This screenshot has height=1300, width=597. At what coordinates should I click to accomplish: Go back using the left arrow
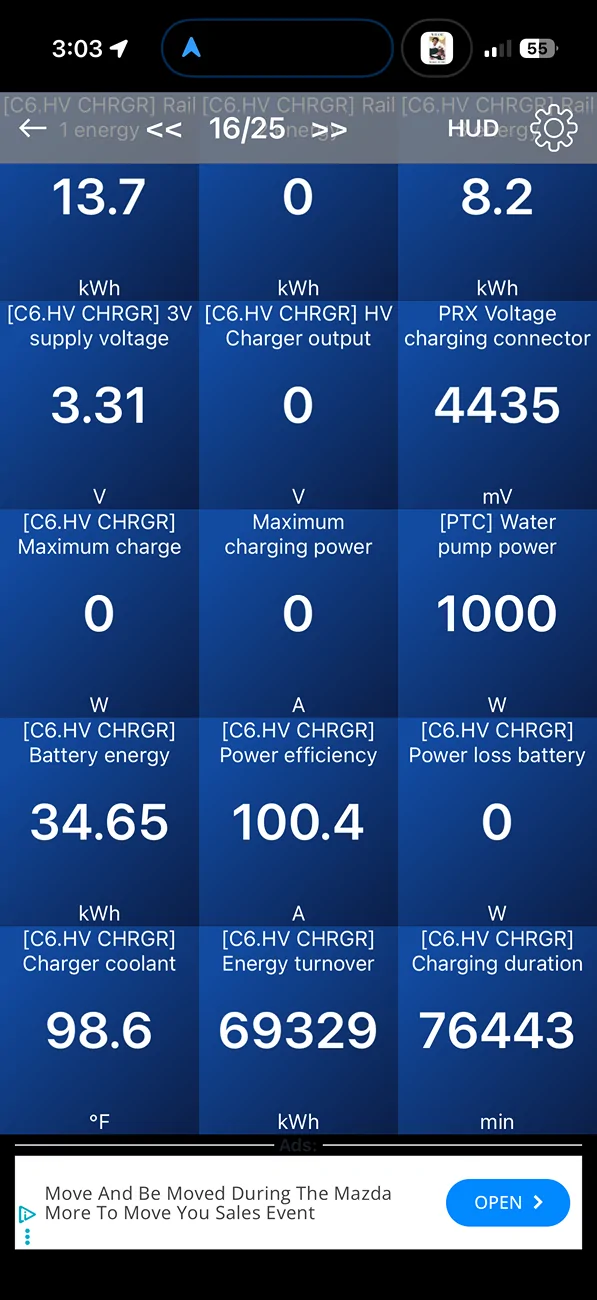[x=33, y=128]
